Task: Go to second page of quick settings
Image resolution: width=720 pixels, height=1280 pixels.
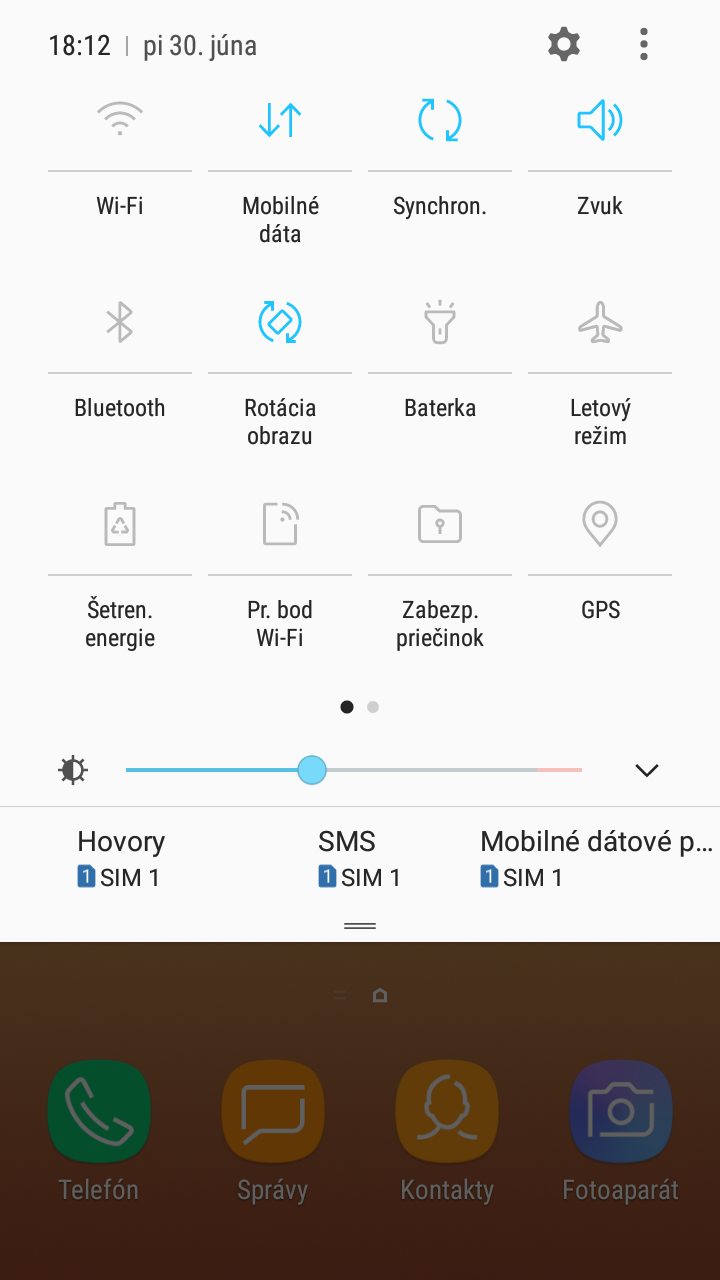Action: 373,707
